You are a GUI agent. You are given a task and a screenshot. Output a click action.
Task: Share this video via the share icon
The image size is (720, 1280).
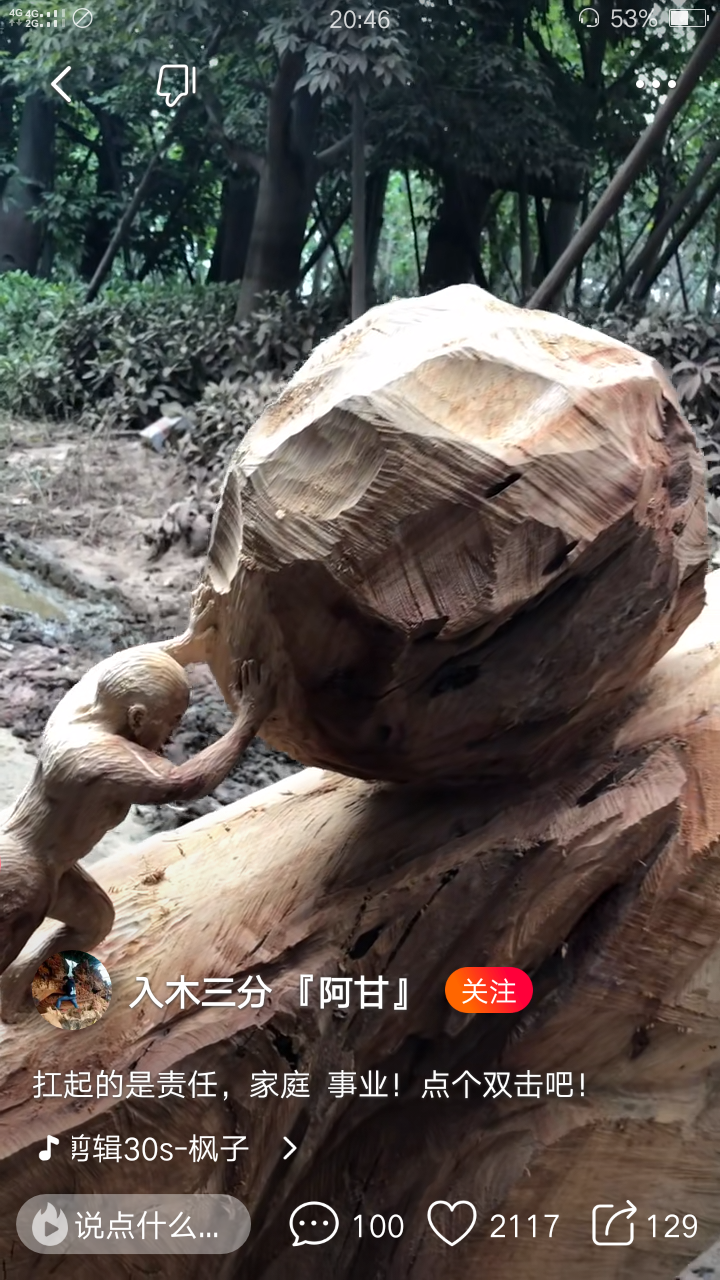point(613,1224)
